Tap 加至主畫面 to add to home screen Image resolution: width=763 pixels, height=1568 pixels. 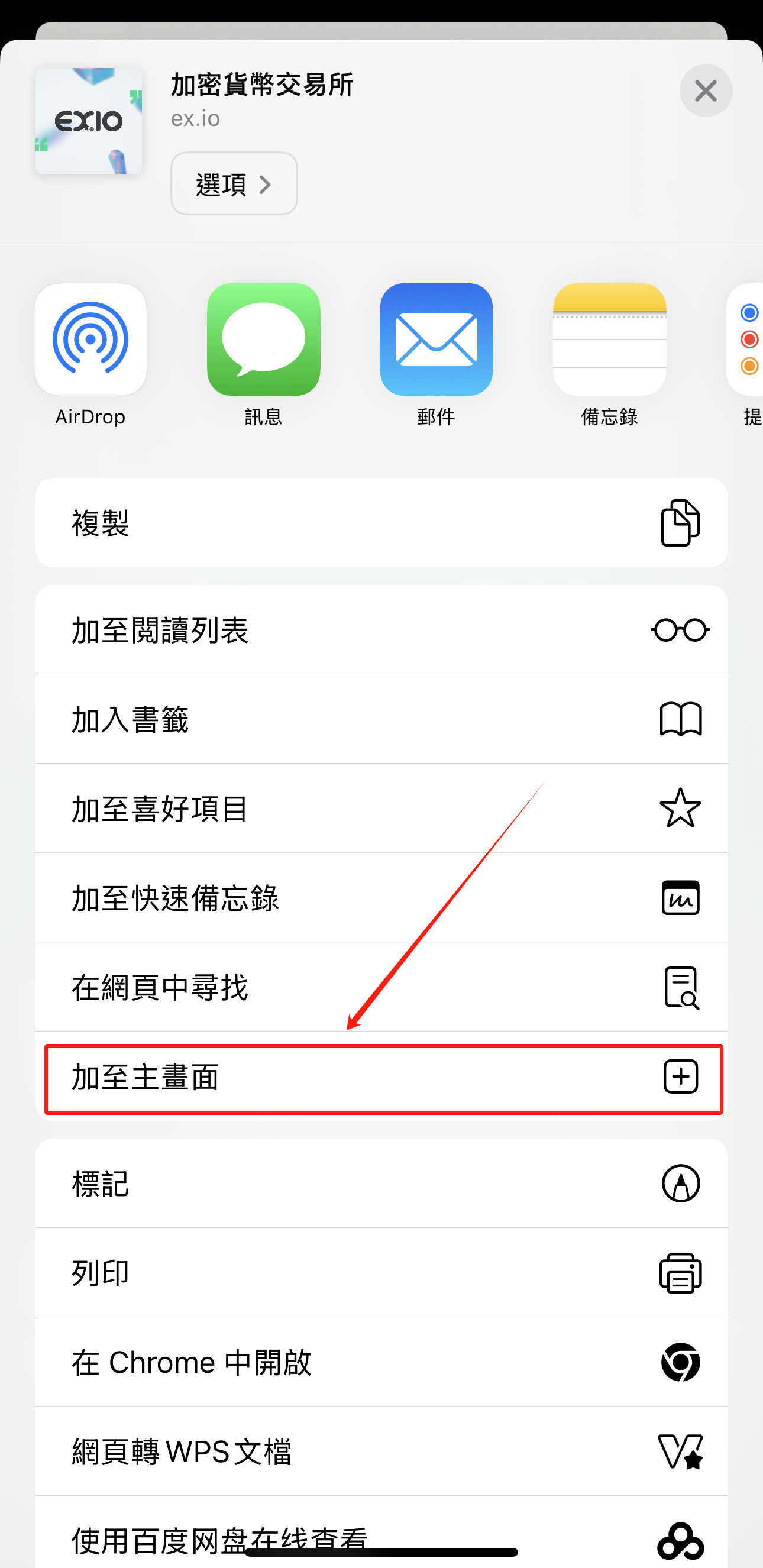(381, 1078)
